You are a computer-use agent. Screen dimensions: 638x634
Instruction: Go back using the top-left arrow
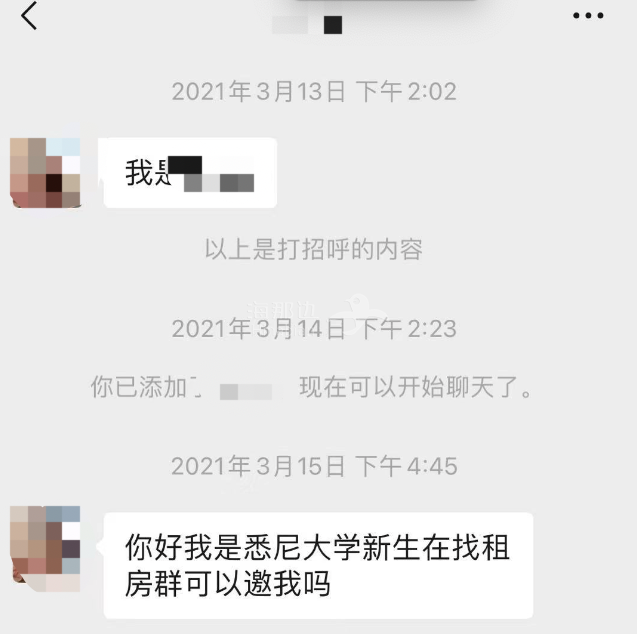tap(29, 16)
